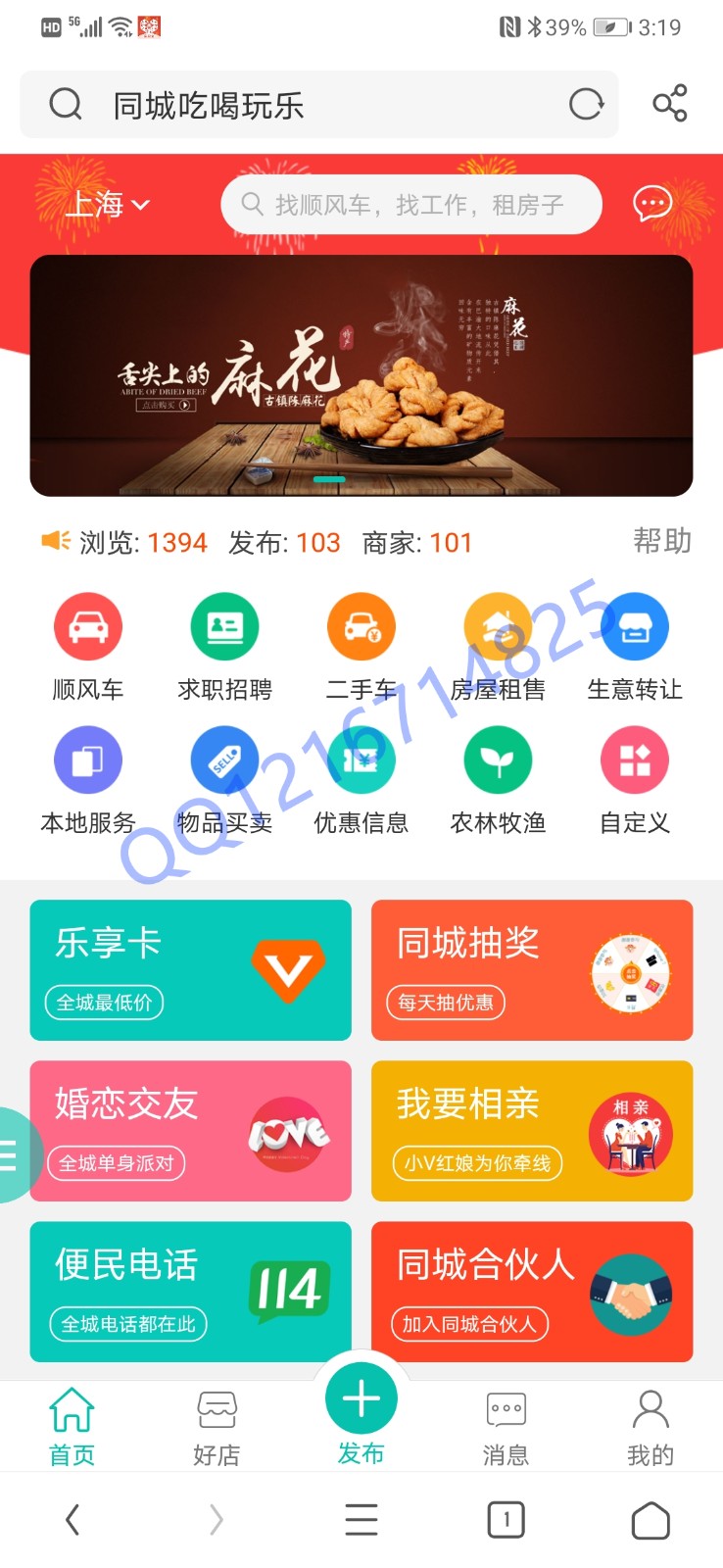Open the 上海 city selector dropdown
This screenshot has width=723, height=1568.
pos(107,205)
